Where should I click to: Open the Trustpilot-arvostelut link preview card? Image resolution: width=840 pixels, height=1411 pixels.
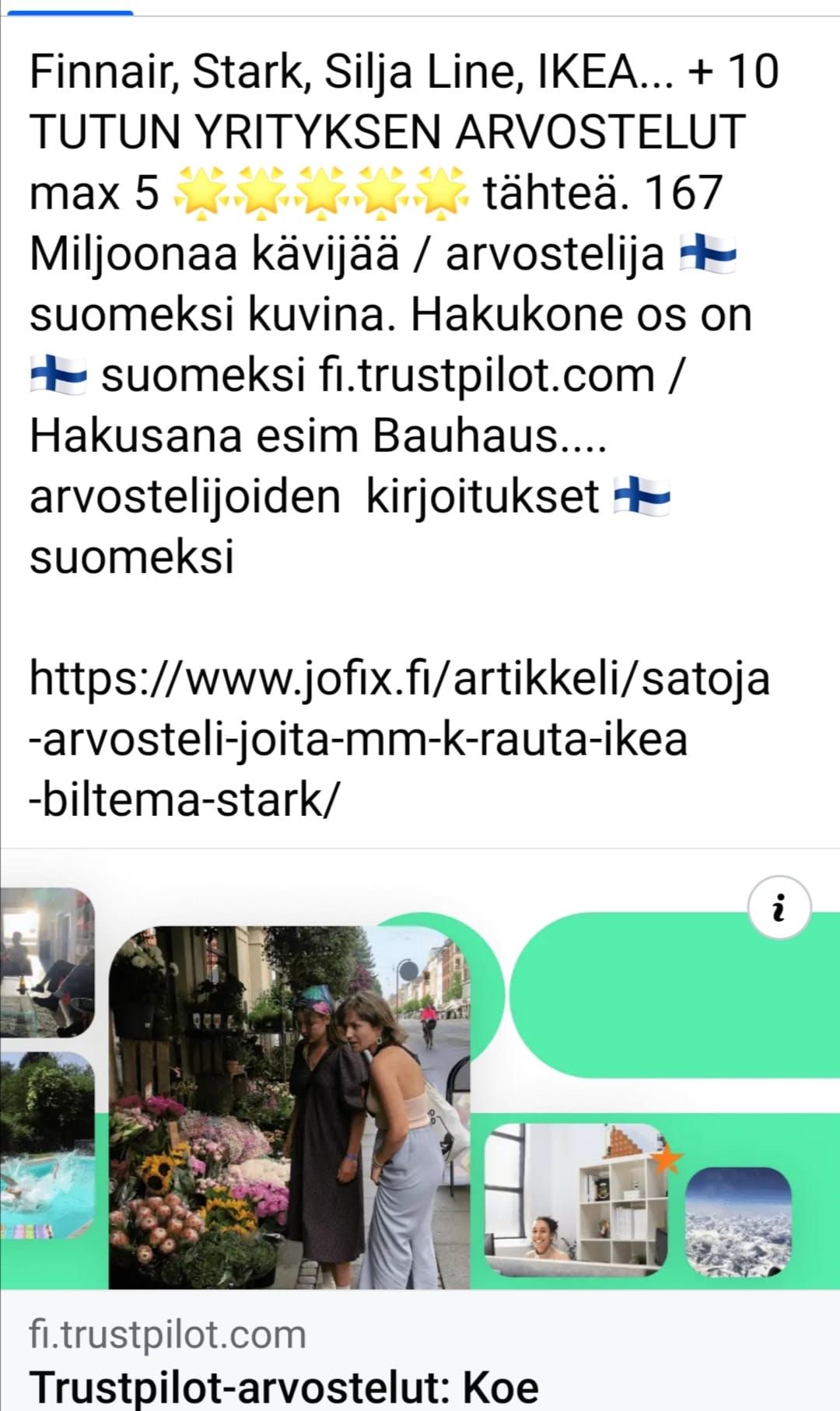(x=283, y=1387)
